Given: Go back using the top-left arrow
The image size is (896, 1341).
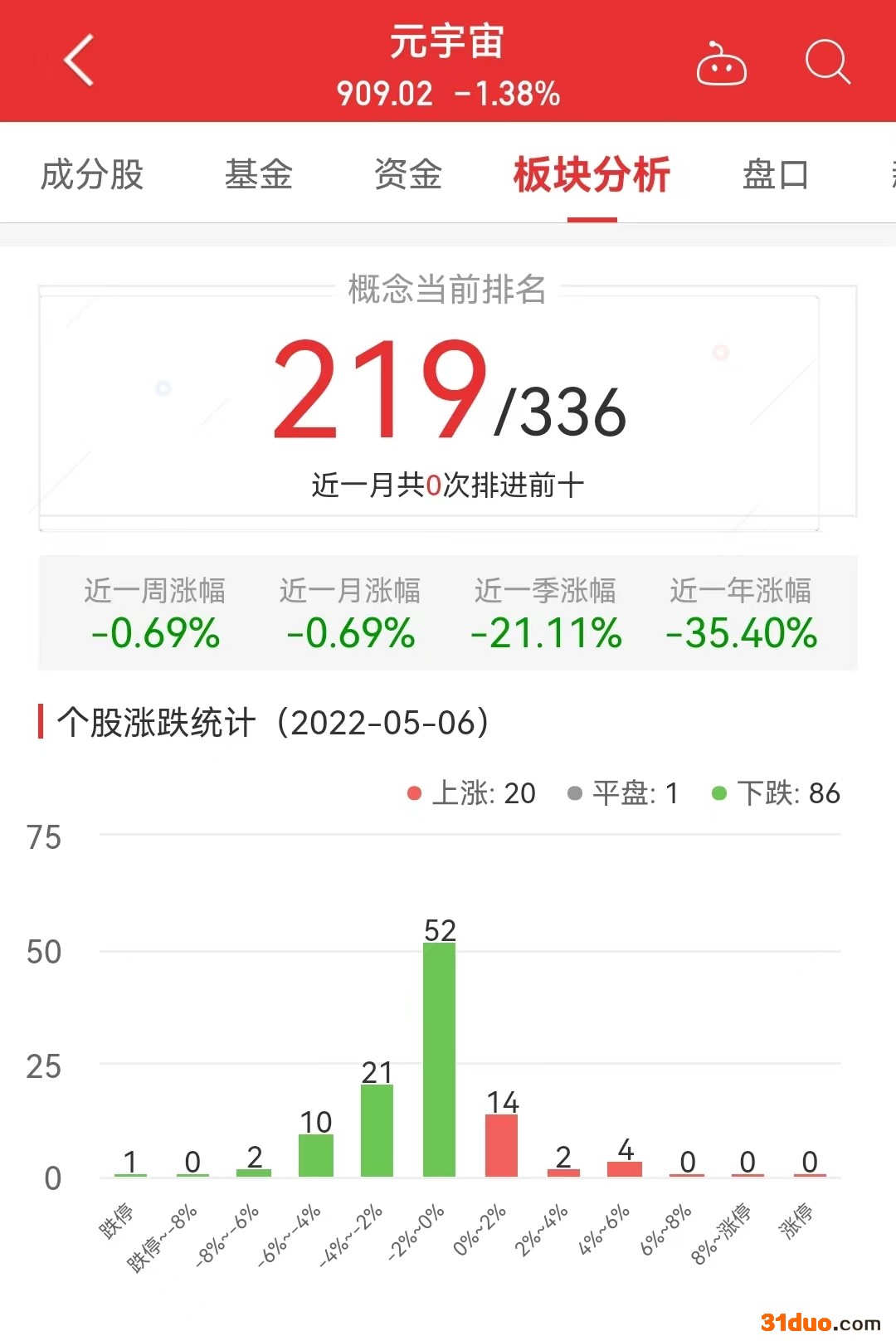Looking at the screenshot, I should click(79, 61).
